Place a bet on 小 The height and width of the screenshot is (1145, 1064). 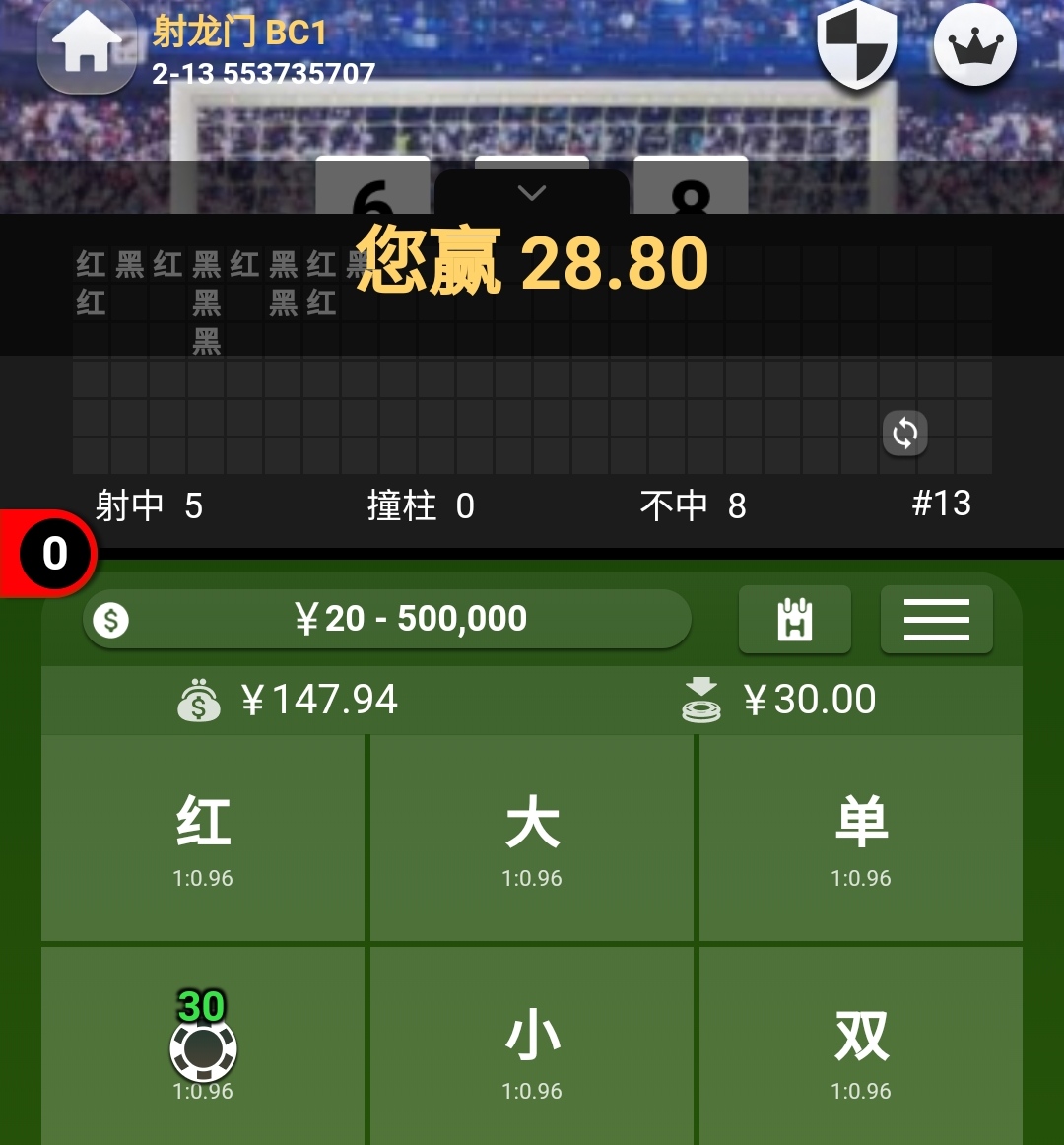coord(532,1046)
